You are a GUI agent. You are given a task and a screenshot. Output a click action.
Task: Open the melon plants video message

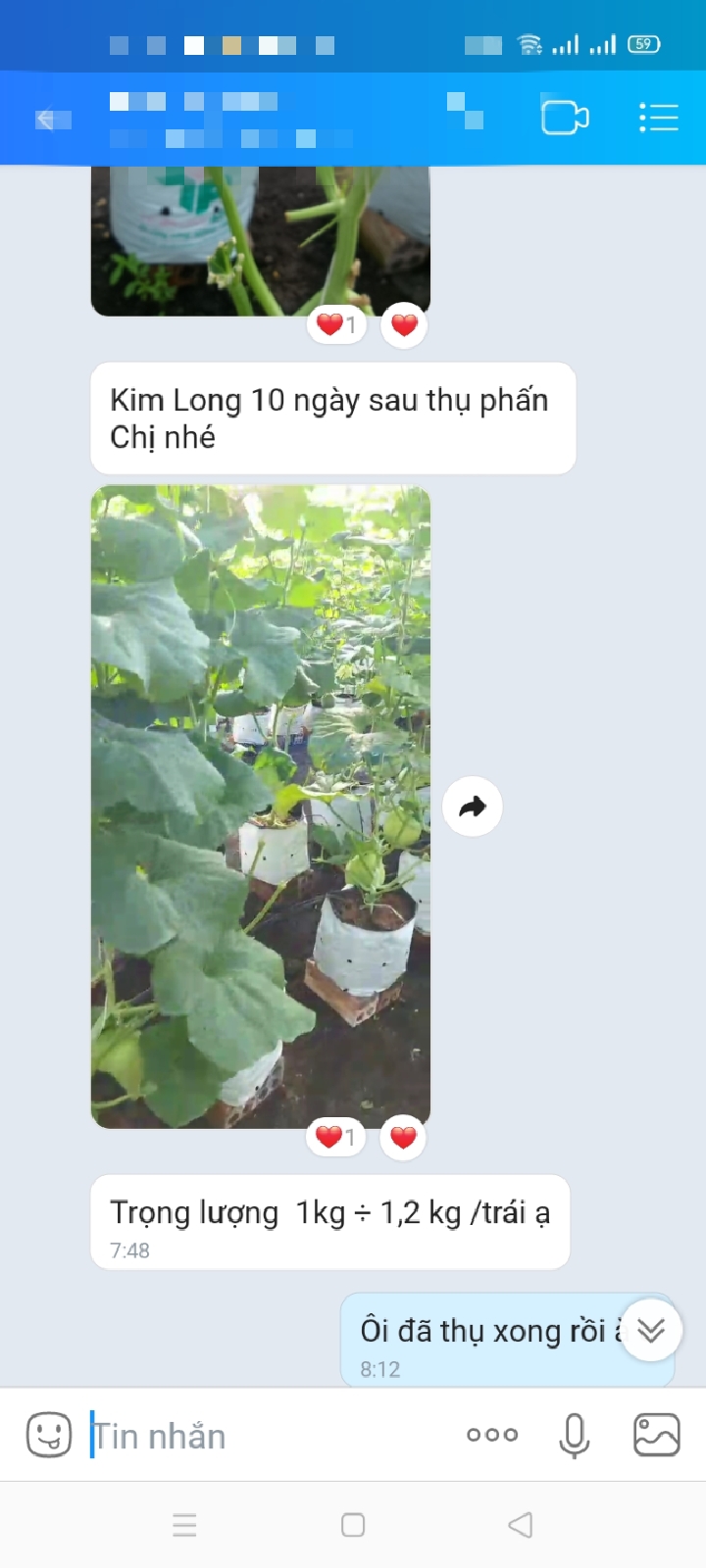pos(260,806)
